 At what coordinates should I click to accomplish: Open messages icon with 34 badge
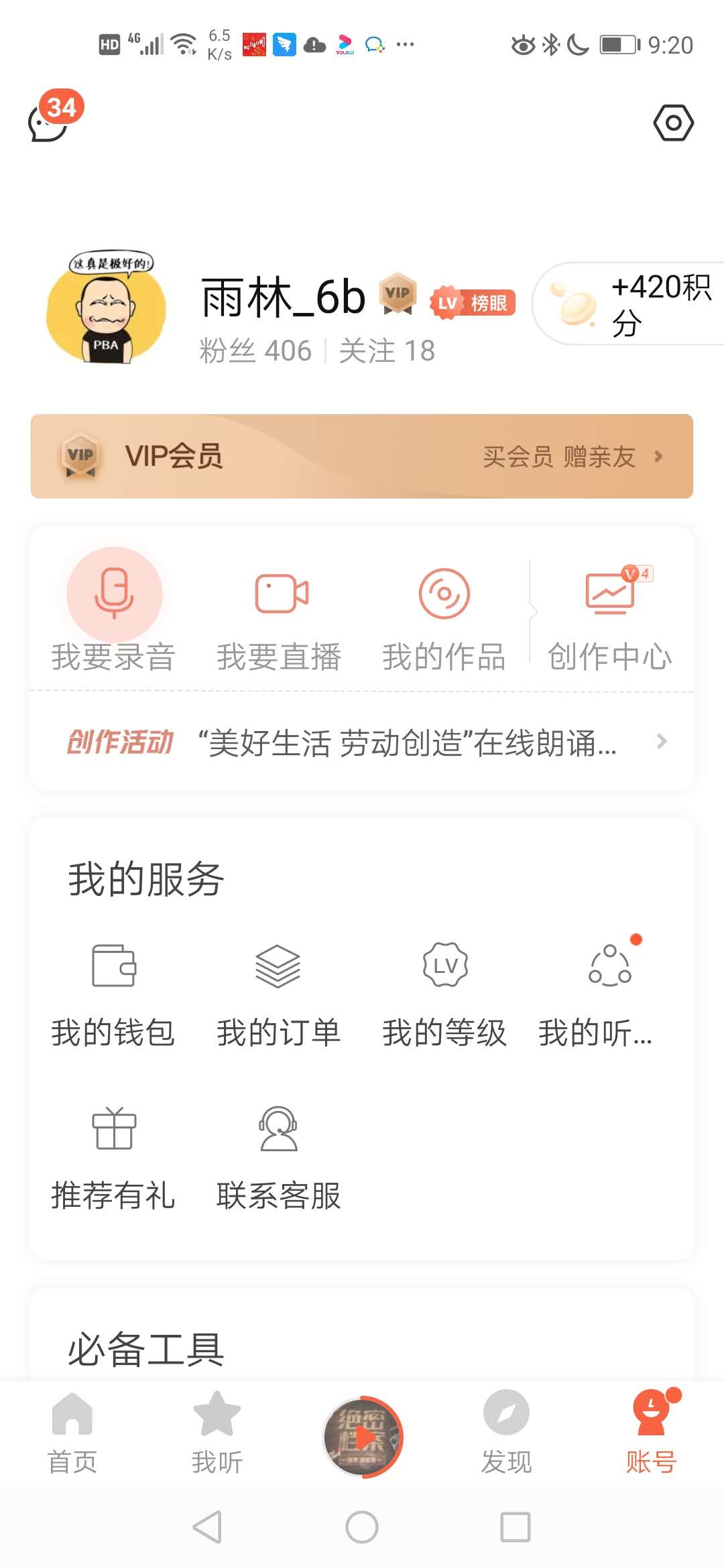click(x=50, y=122)
